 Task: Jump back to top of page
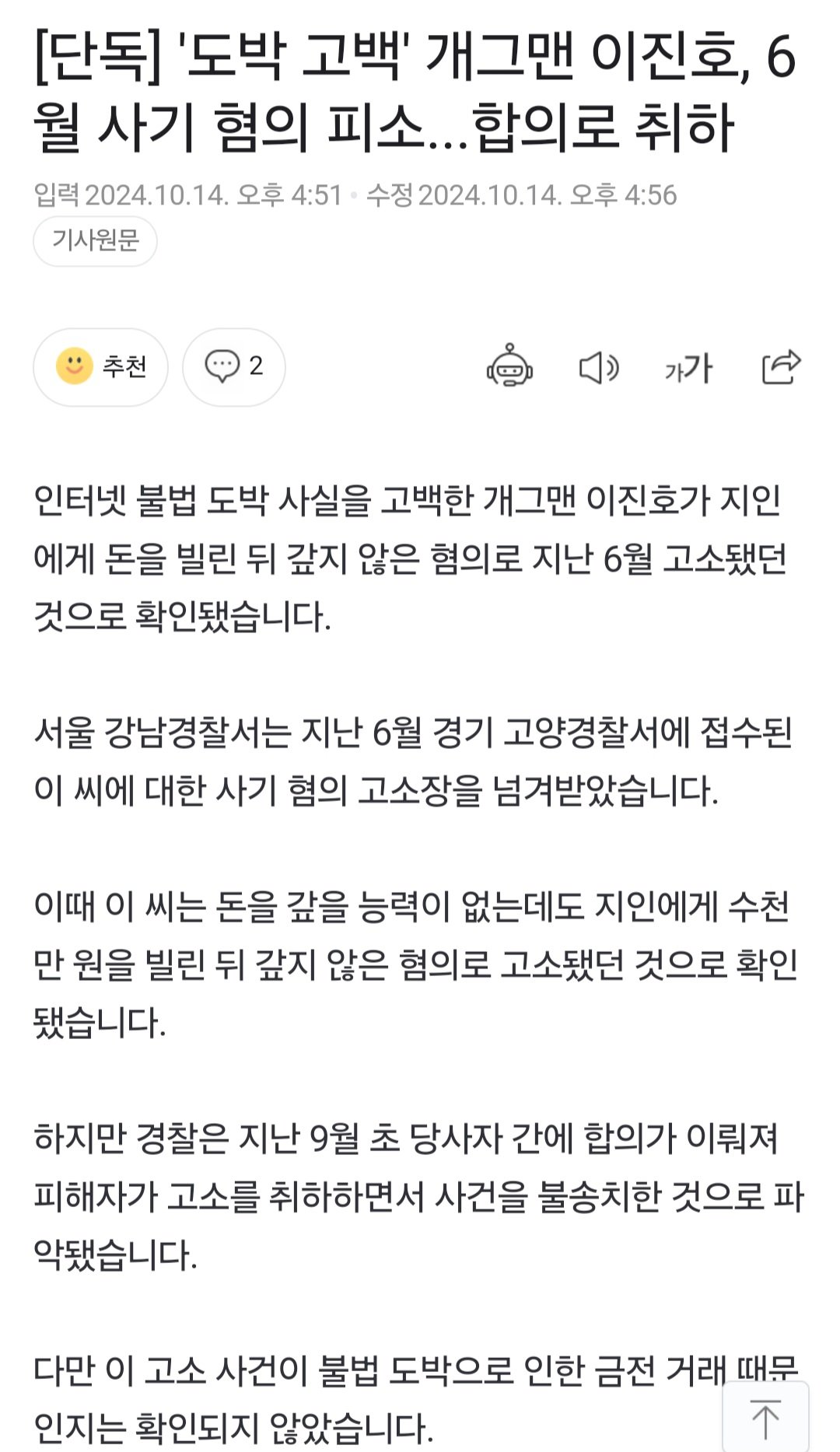pyautogui.click(x=765, y=1416)
